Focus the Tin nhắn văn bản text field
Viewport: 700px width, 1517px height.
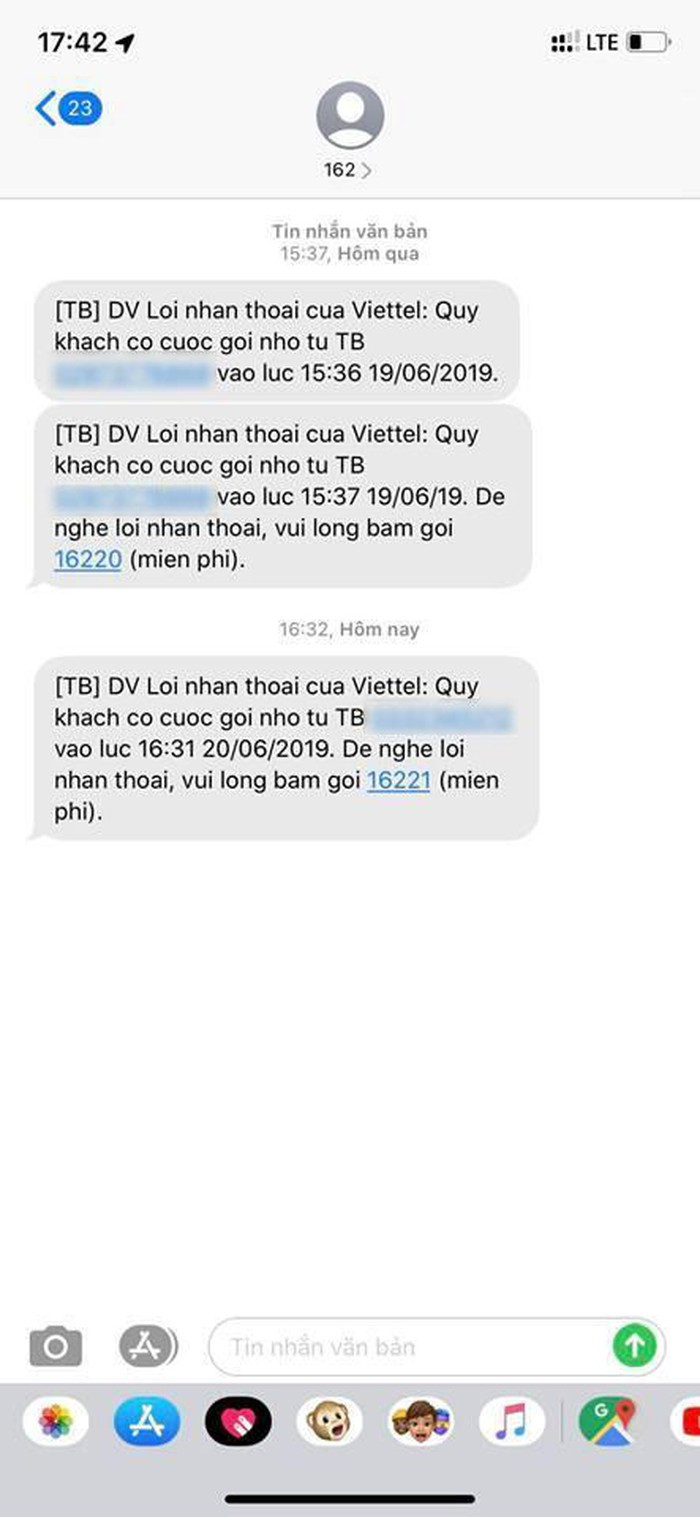(410, 1346)
